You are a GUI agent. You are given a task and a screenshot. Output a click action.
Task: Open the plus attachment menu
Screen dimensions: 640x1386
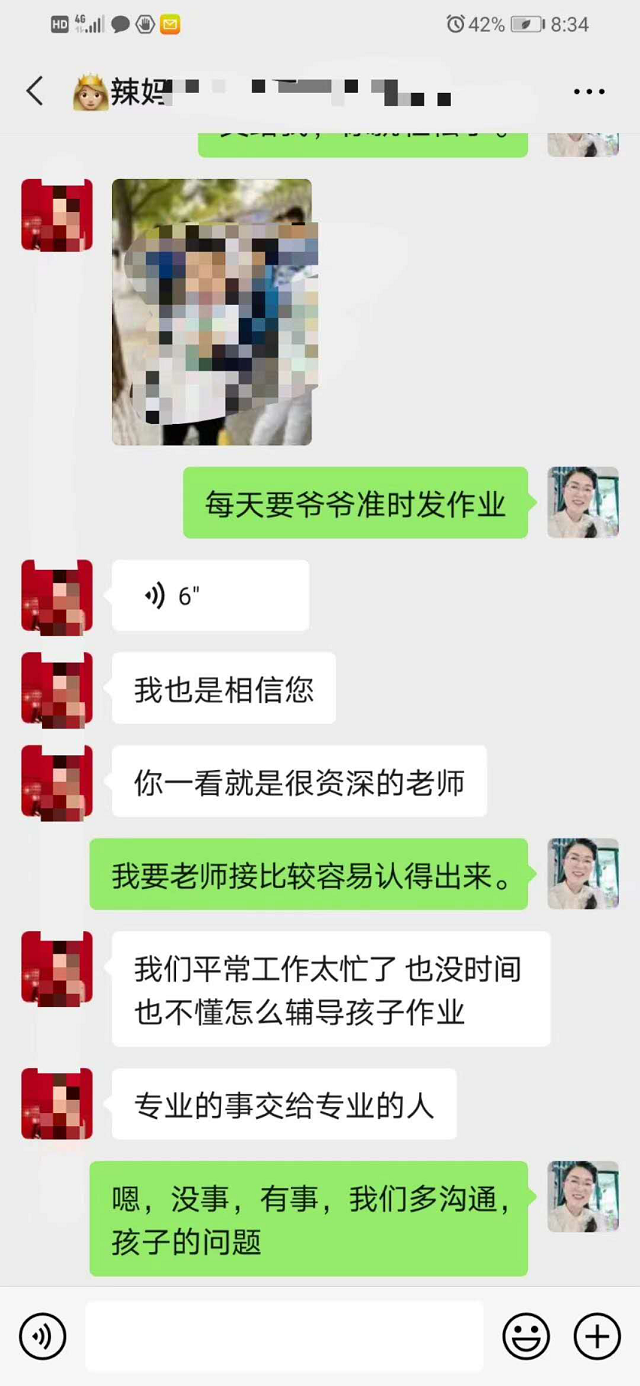(597, 1336)
